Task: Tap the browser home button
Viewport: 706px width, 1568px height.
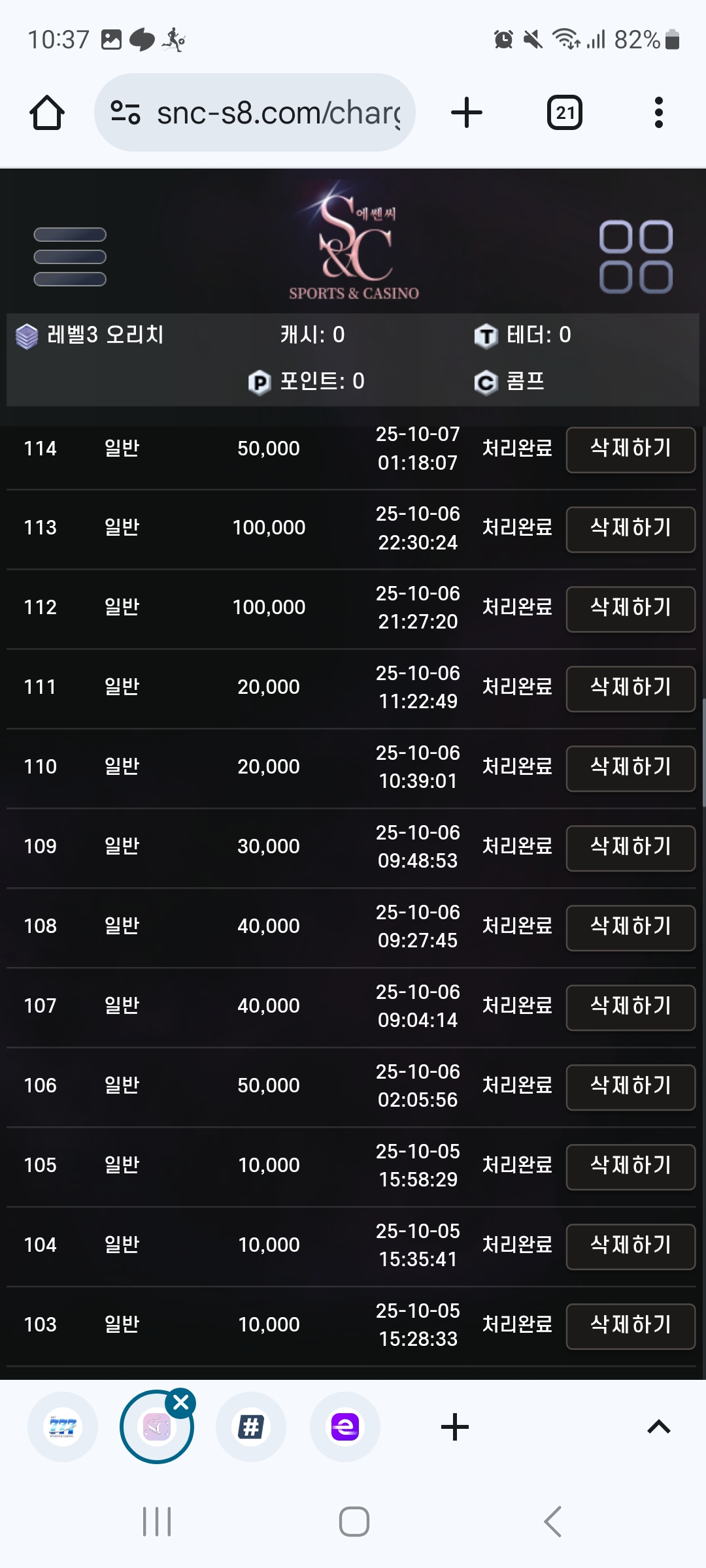Action: point(47,112)
